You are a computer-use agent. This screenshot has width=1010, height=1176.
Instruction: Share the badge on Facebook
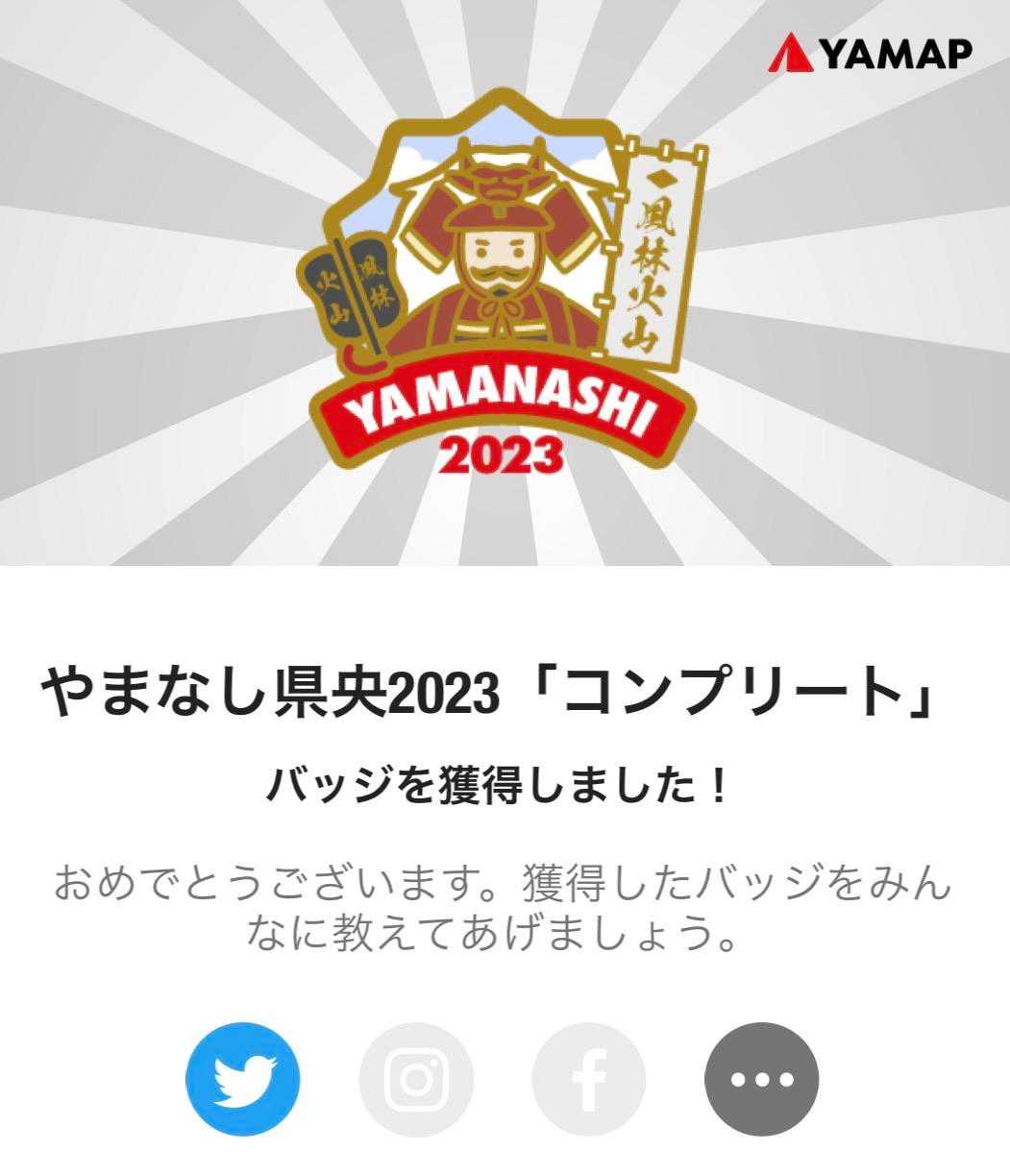coord(589,1079)
